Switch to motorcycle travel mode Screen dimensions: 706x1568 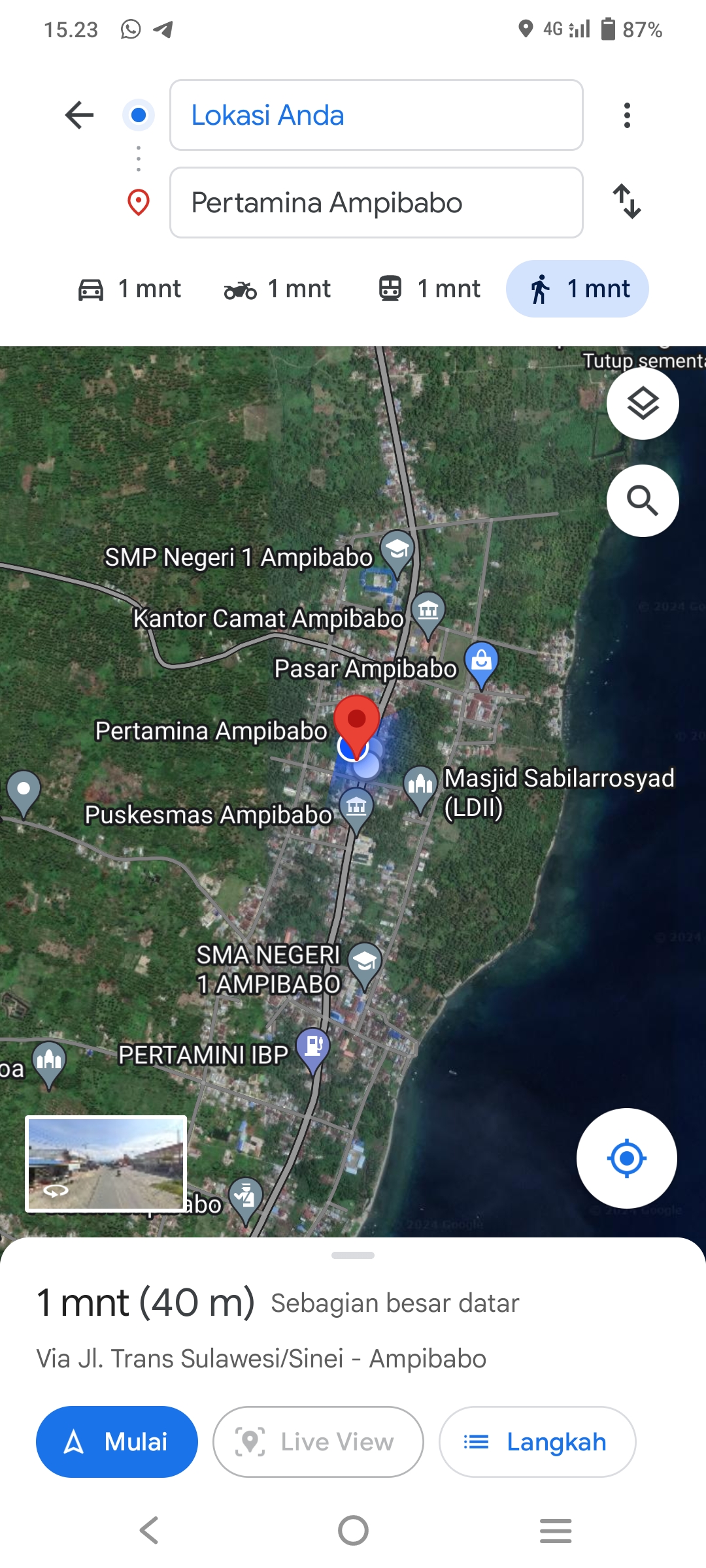pos(278,289)
